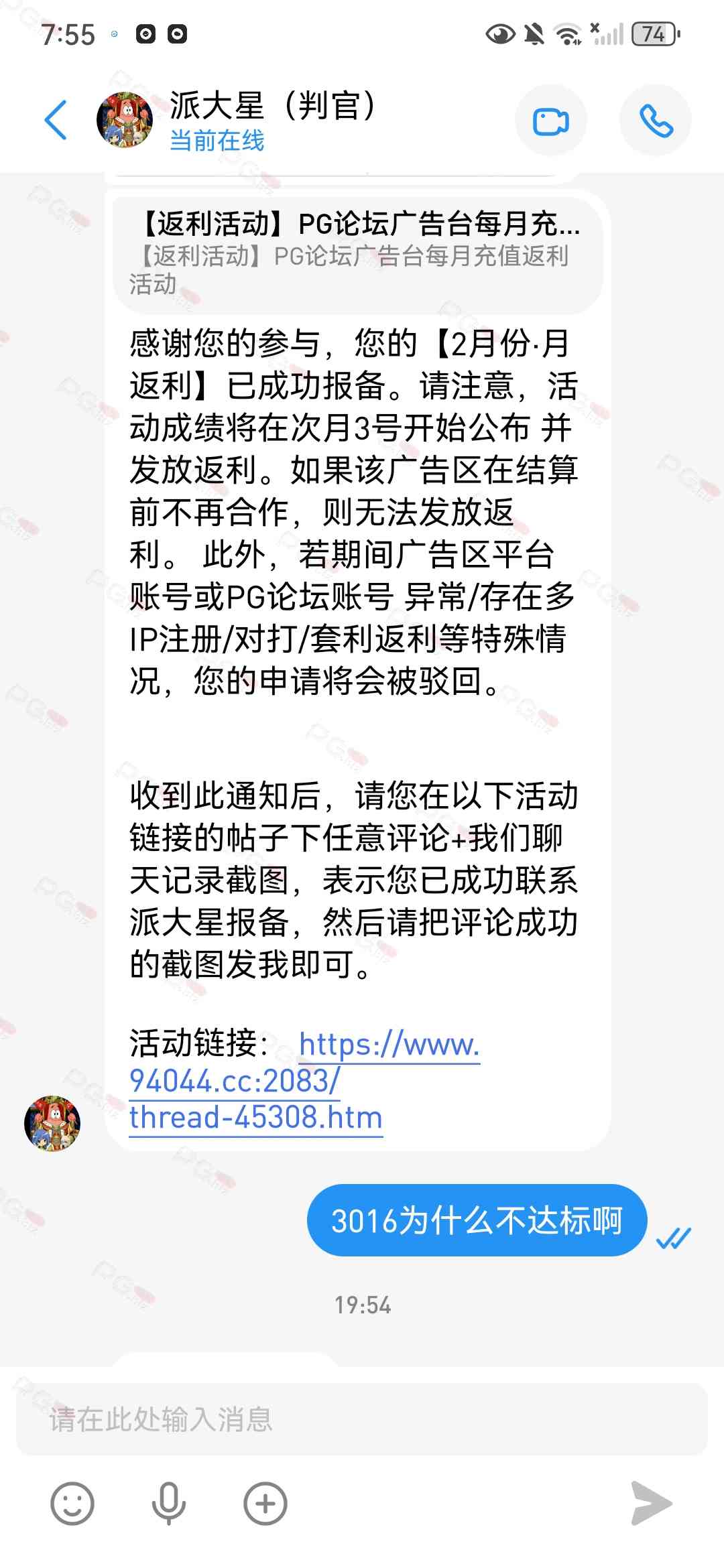The width and height of the screenshot is (724, 1568).
Task: Tap 派大星's avatar beside the message
Action: tap(52, 1124)
